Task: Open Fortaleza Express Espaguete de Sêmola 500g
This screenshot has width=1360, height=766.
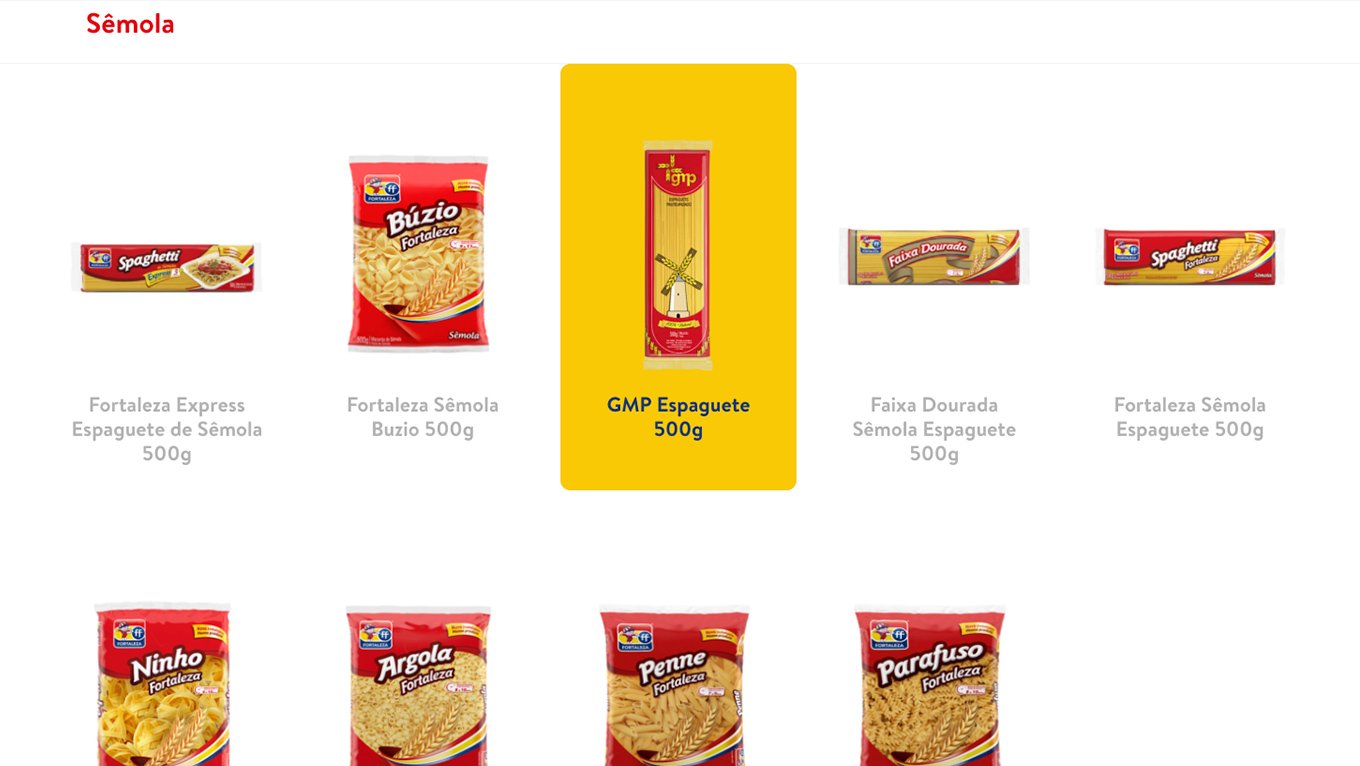Action: click(166, 268)
